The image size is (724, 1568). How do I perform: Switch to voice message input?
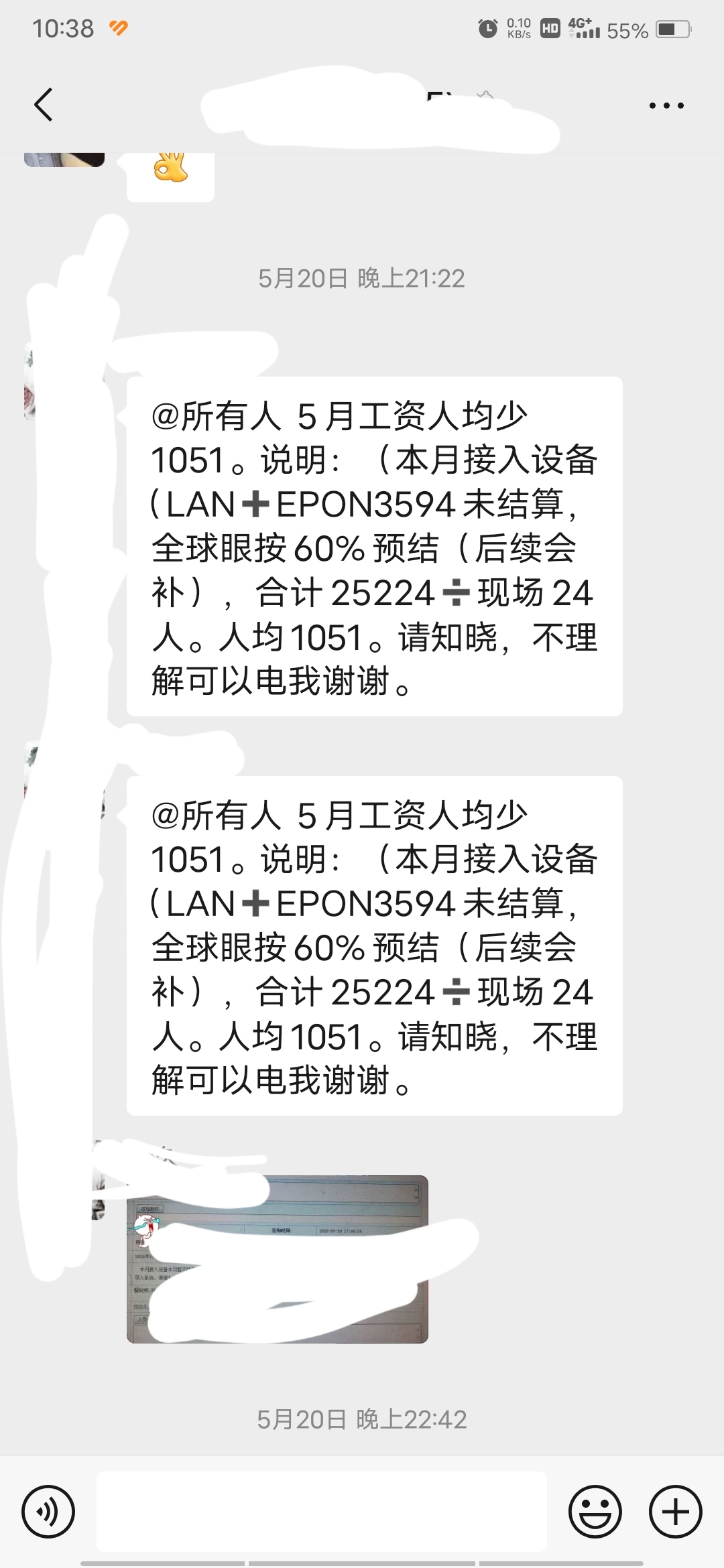(x=48, y=1512)
